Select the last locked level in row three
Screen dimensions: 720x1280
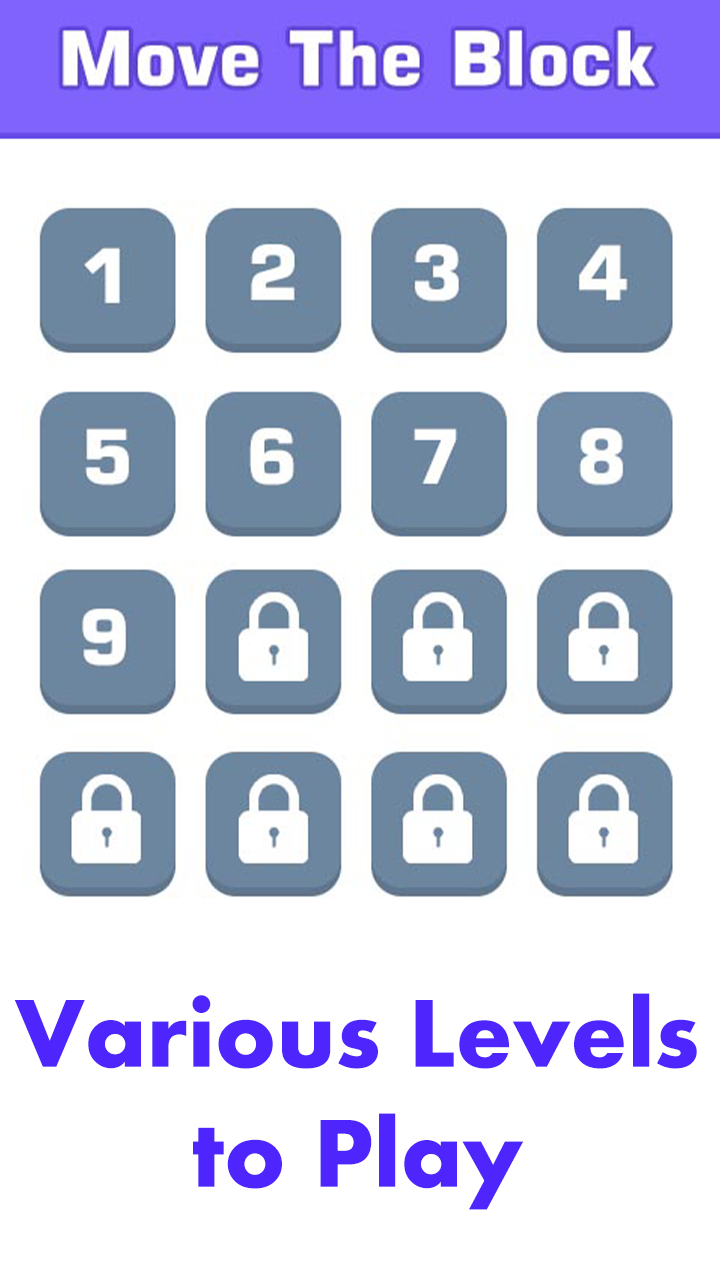(x=603, y=641)
